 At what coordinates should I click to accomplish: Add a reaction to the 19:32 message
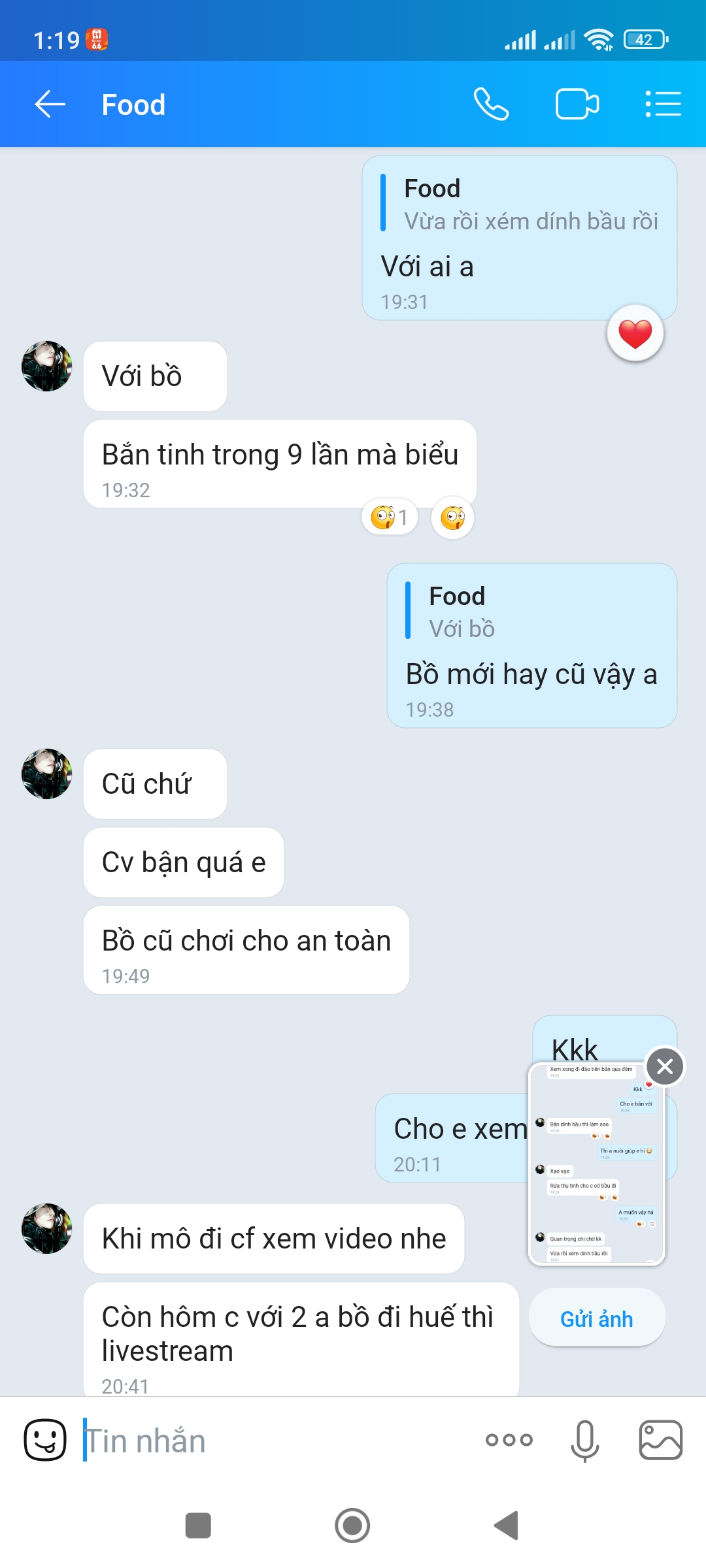[x=452, y=518]
